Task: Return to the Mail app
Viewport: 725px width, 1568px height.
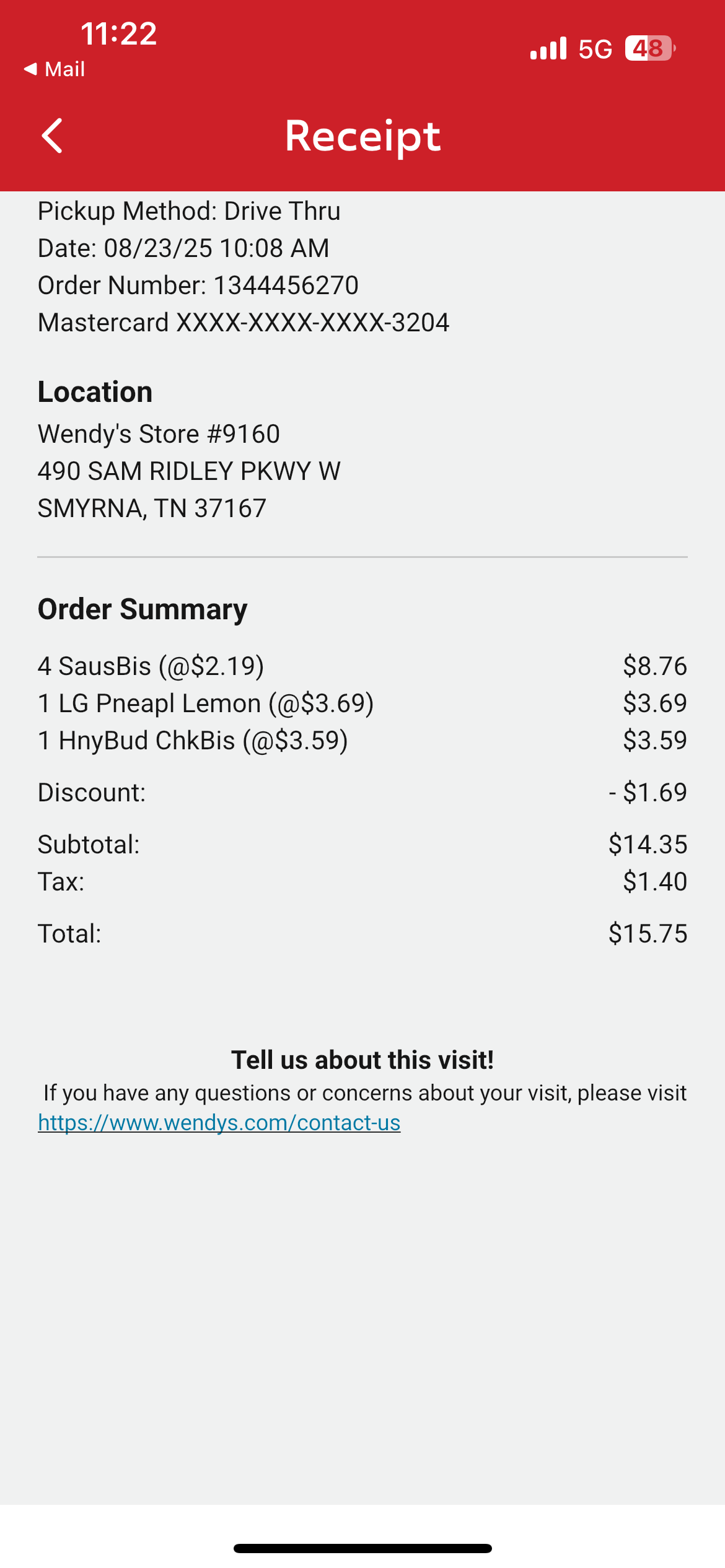Action: tap(55, 69)
